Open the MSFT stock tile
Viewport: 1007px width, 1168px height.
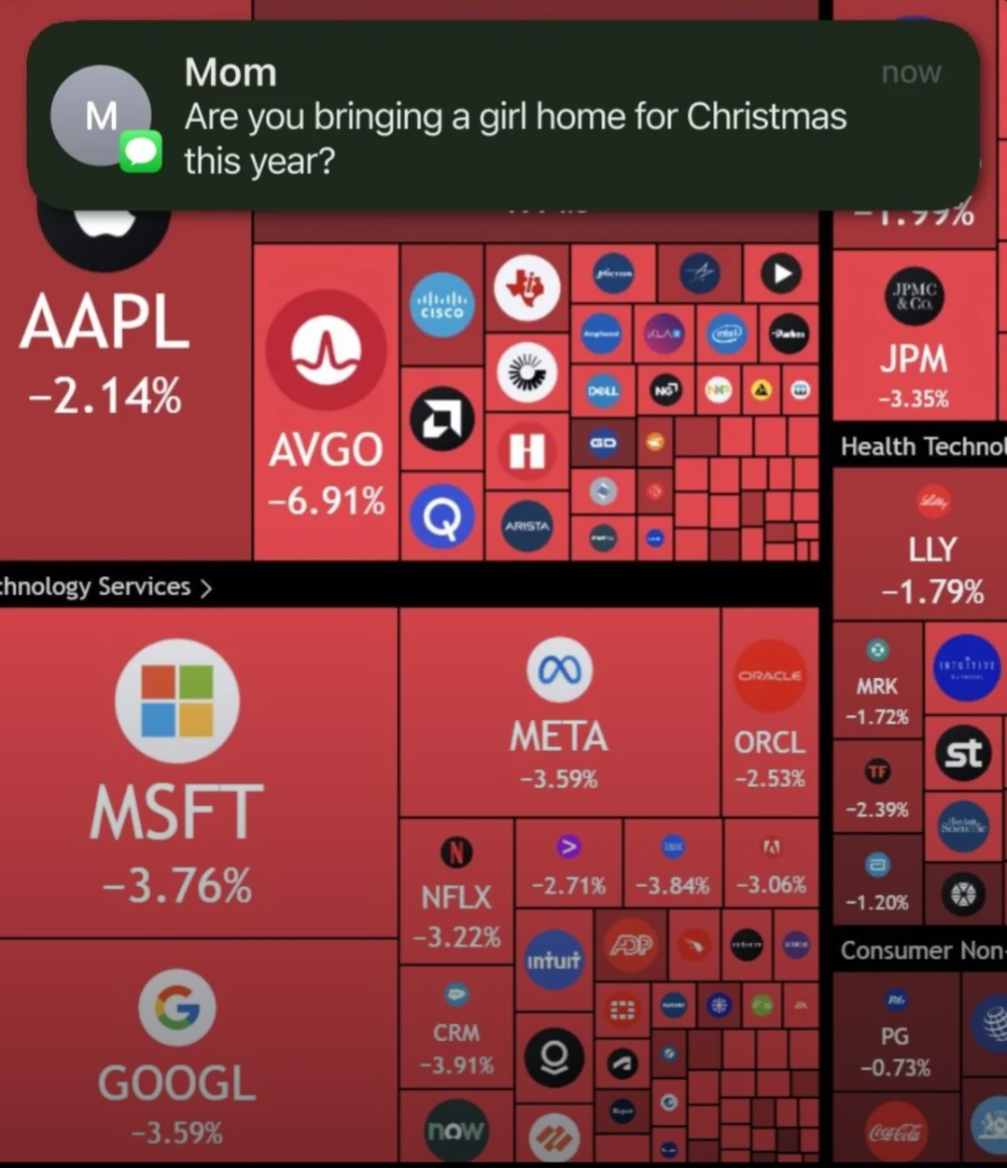pos(177,810)
